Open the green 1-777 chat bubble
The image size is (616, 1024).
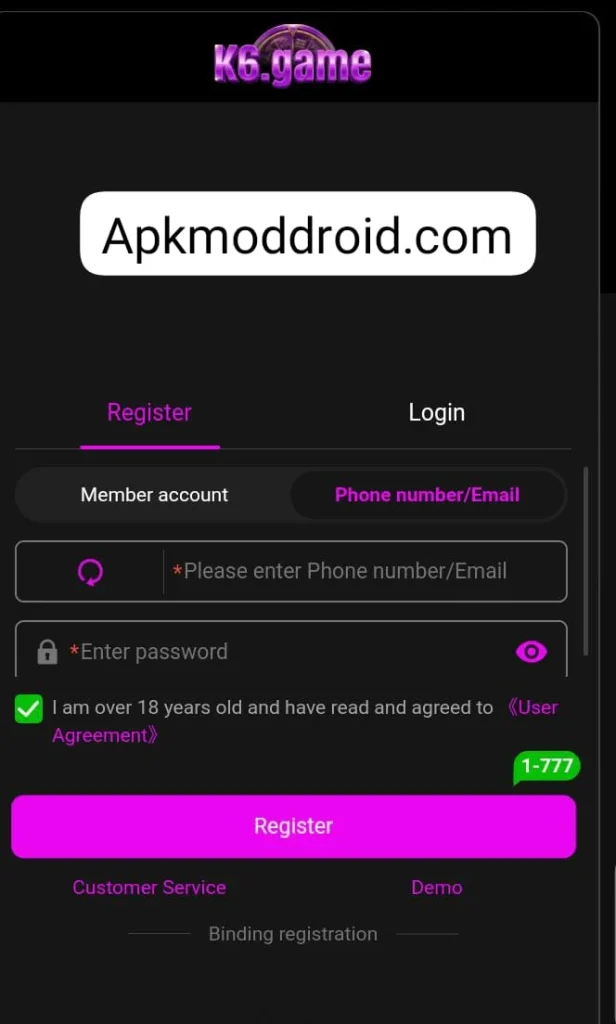(x=546, y=767)
